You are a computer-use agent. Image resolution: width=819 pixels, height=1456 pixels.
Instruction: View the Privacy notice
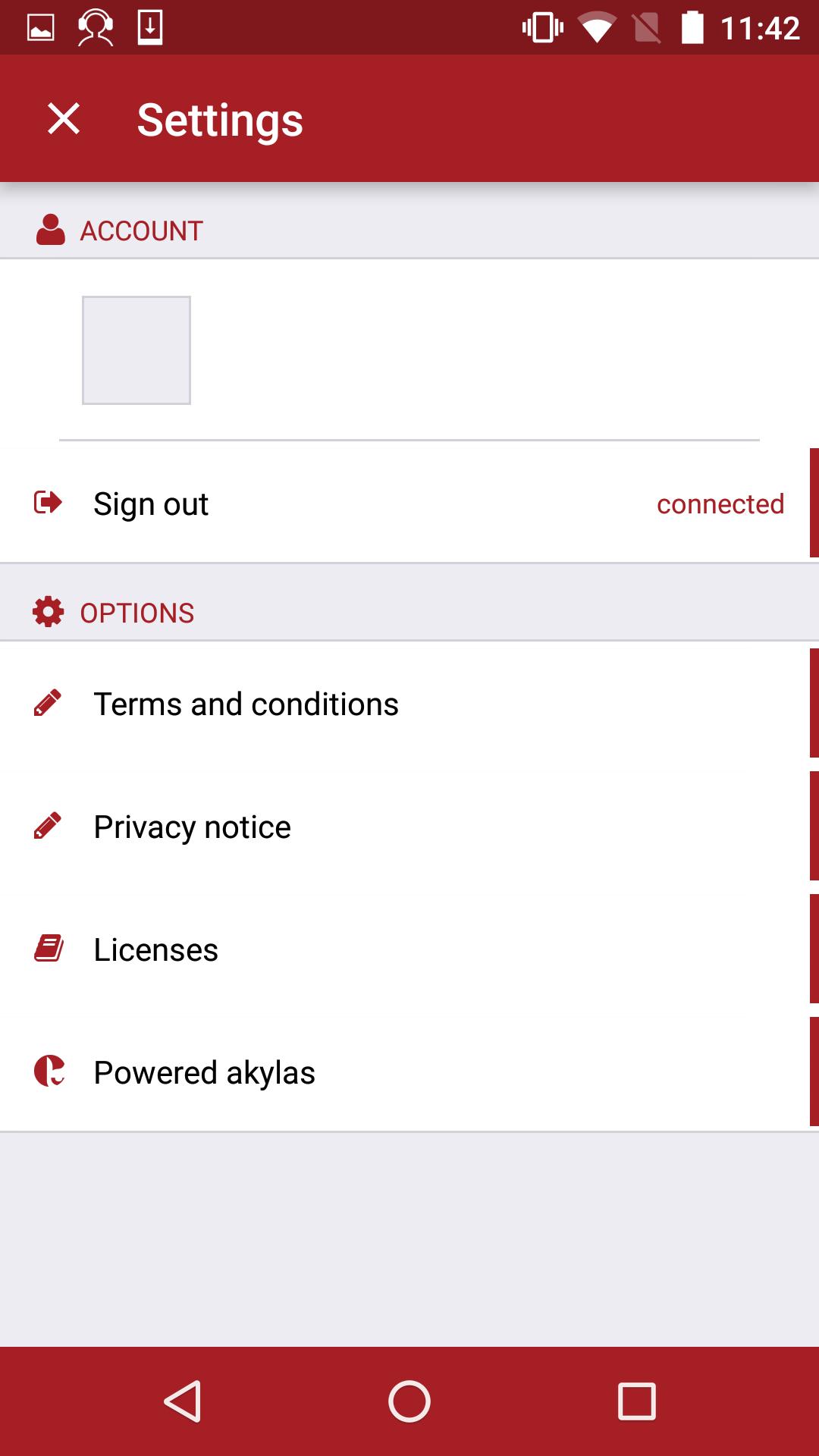pos(192,827)
